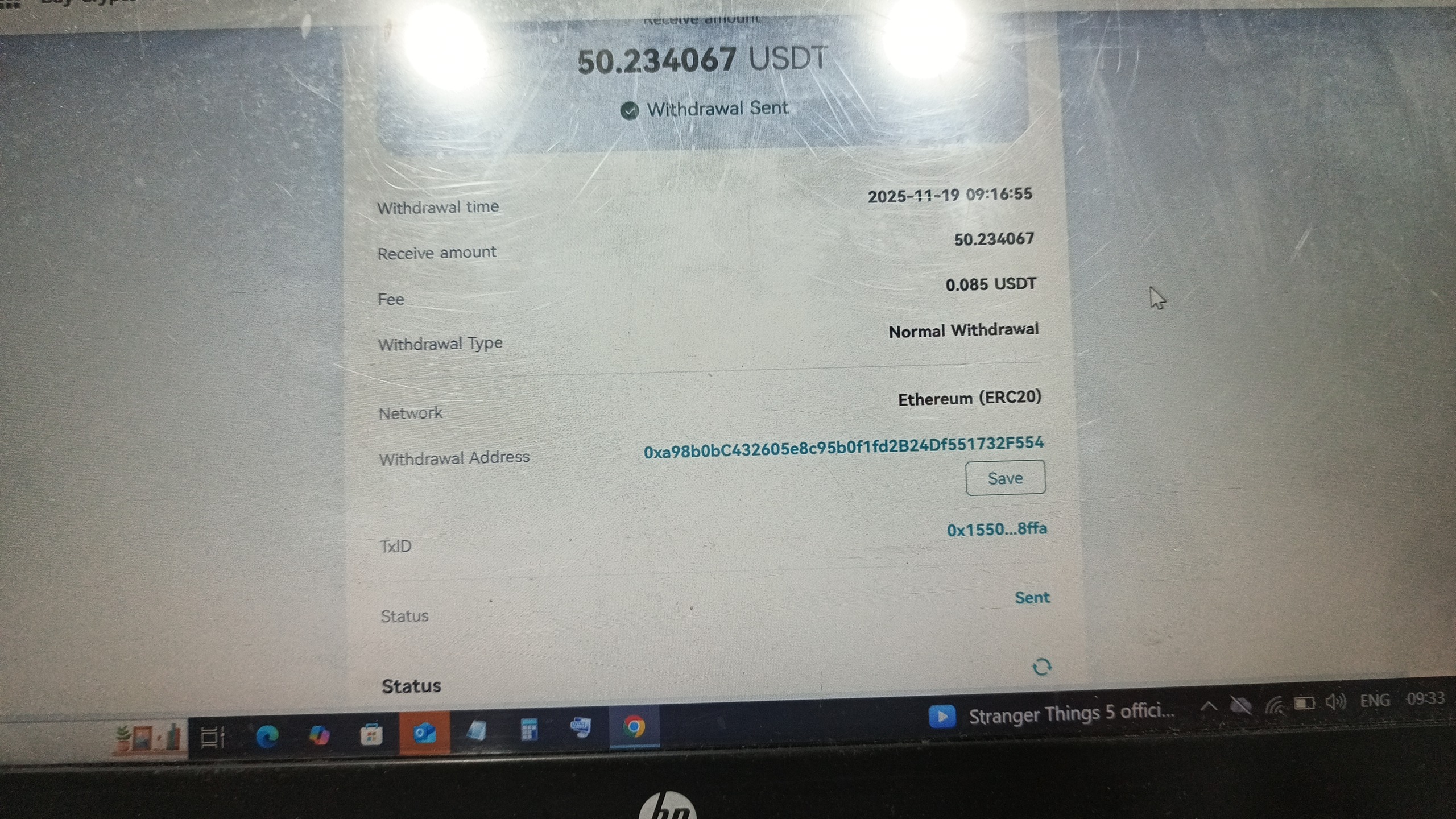Viewport: 1456px width, 819px height.
Task: Open the withdrawal address link
Action: (x=843, y=447)
